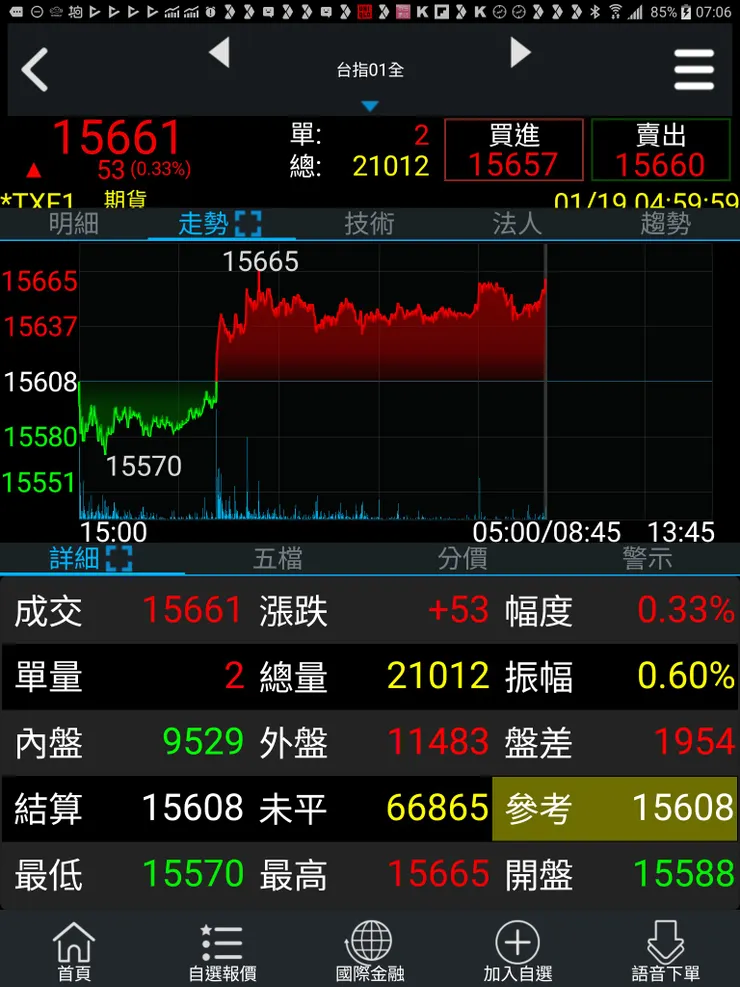The image size is (740, 987).
Task: Open the 技術 analysis tab
Action: pyautogui.click(x=369, y=223)
